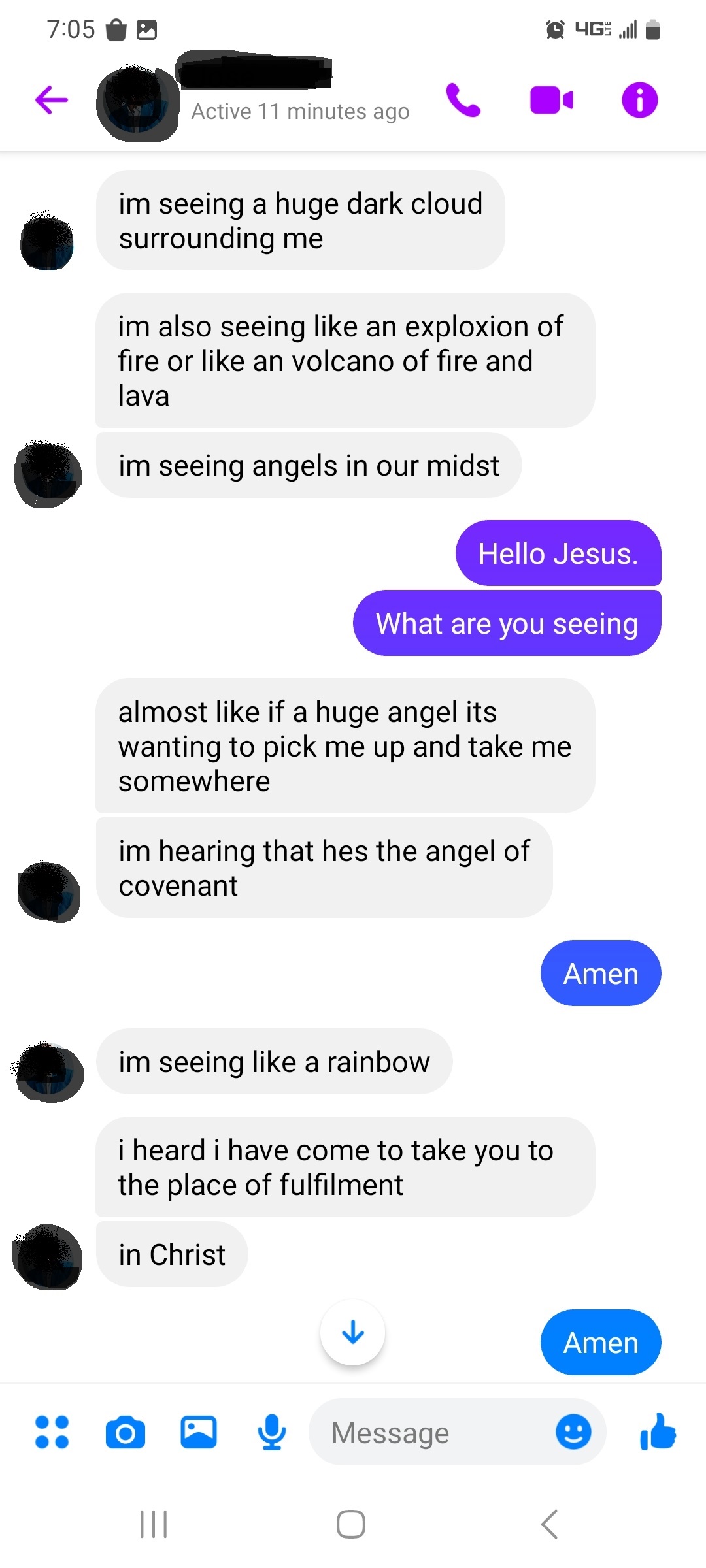Viewport: 706px width, 1568px height.
Task: Open the emoji picker
Action: (573, 1433)
